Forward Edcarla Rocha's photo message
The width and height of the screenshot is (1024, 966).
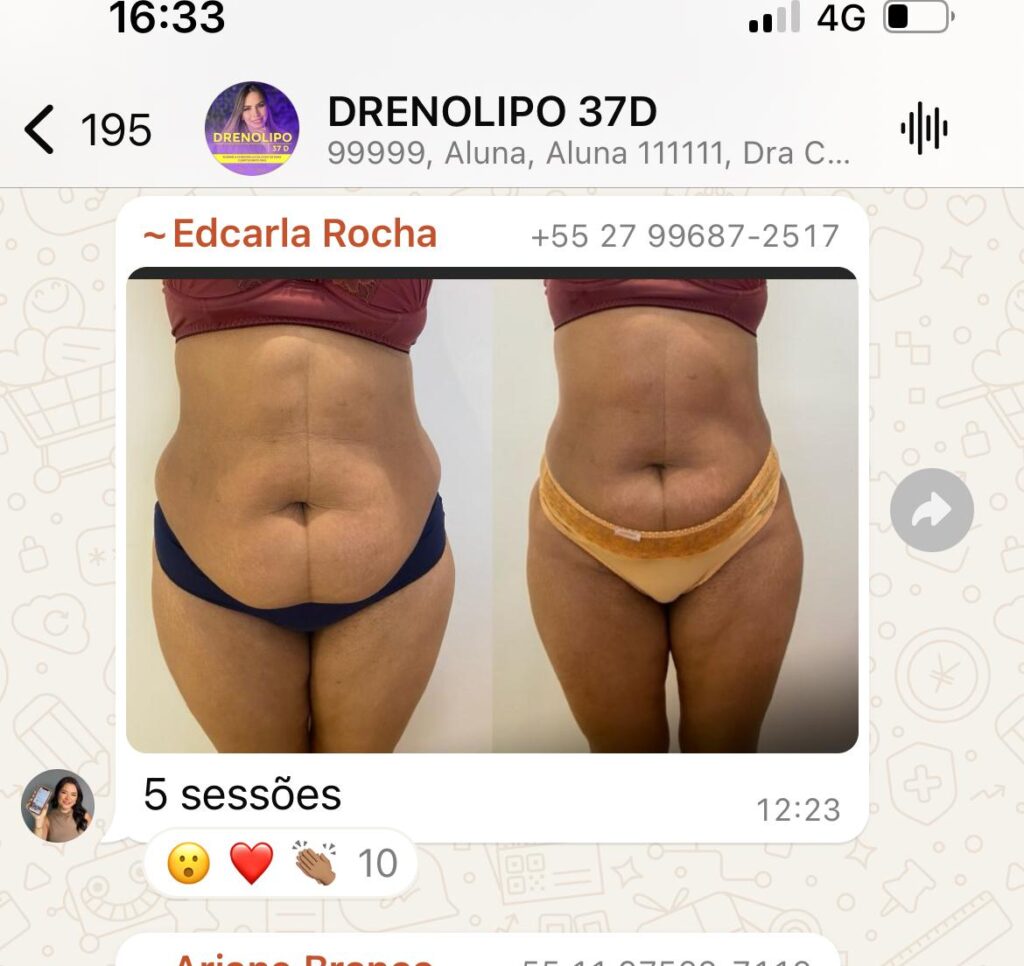point(931,510)
